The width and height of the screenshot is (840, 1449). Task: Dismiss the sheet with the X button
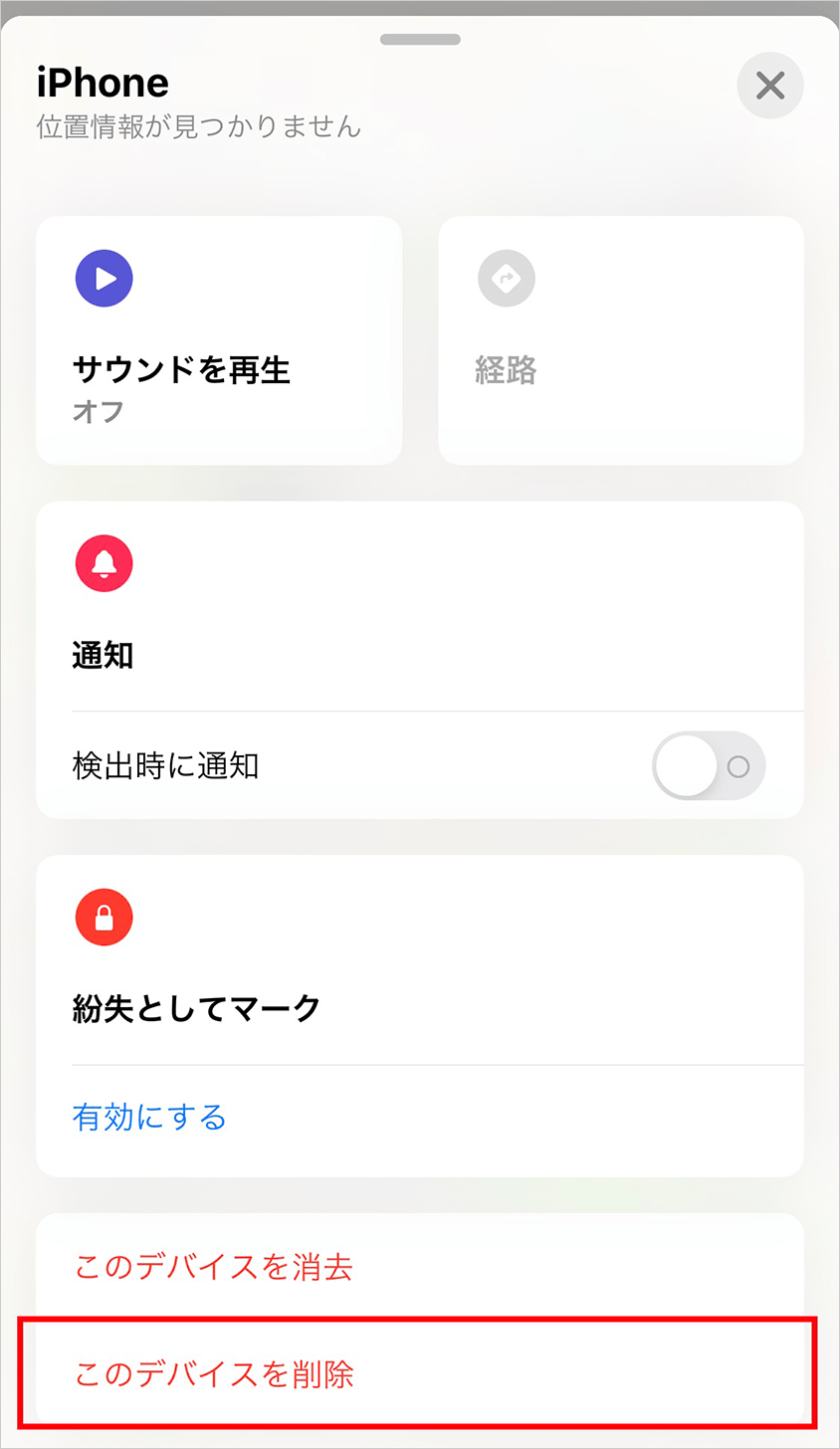pyautogui.click(x=769, y=86)
